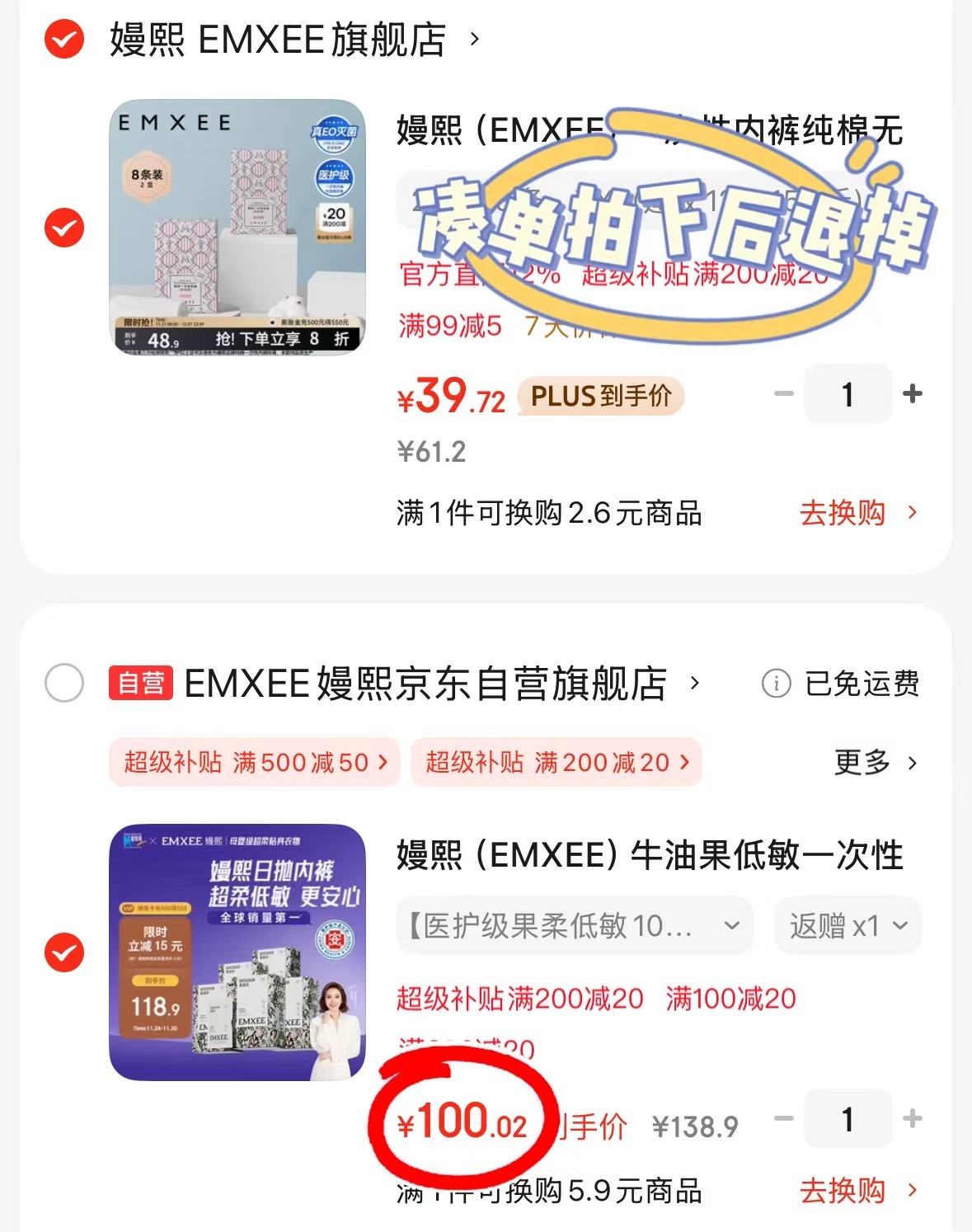Click the minus icon for the avocado underwear
972x1232 pixels.
[x=780, y=1119]
